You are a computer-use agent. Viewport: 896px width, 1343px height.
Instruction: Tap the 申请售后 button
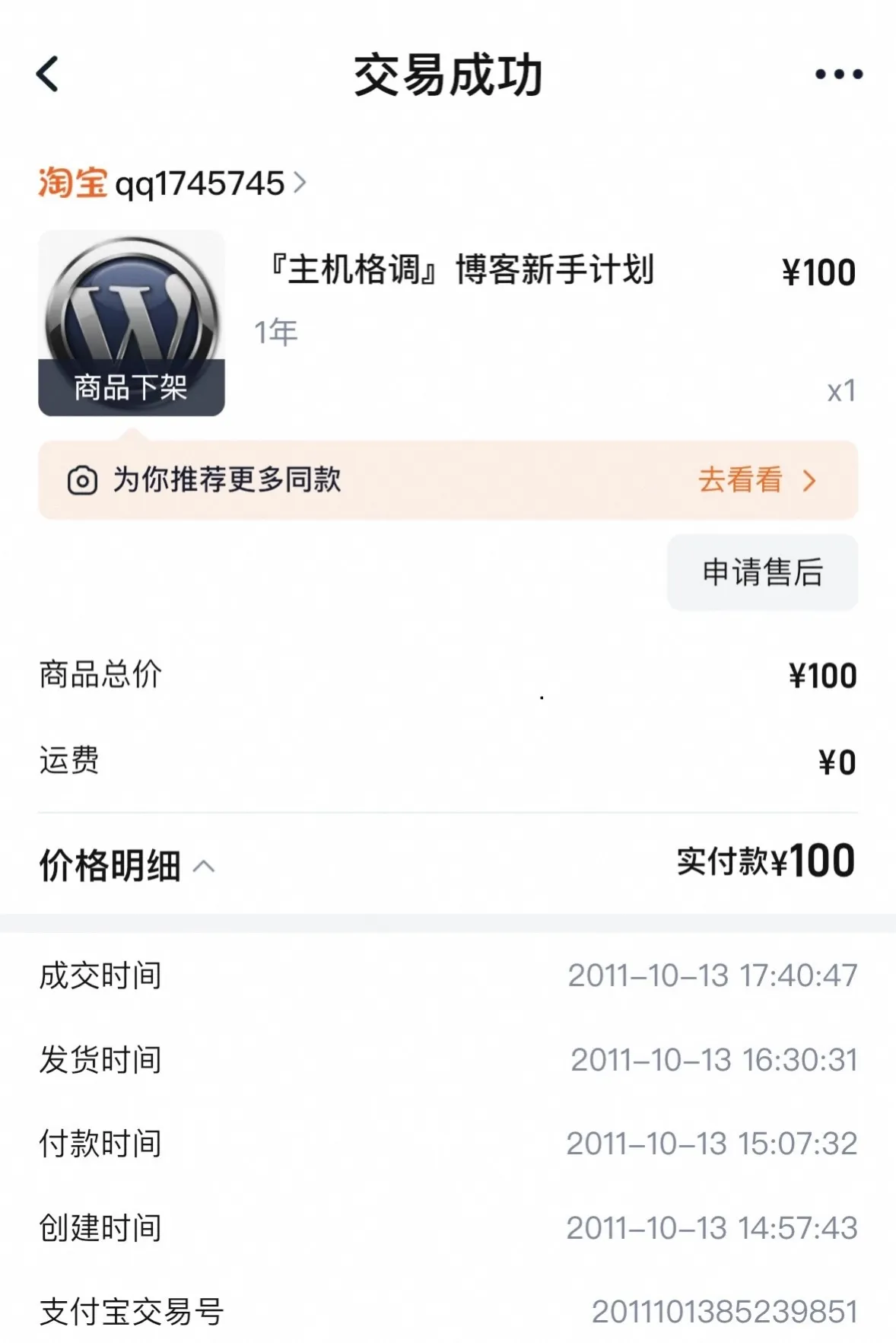point(762,572)
